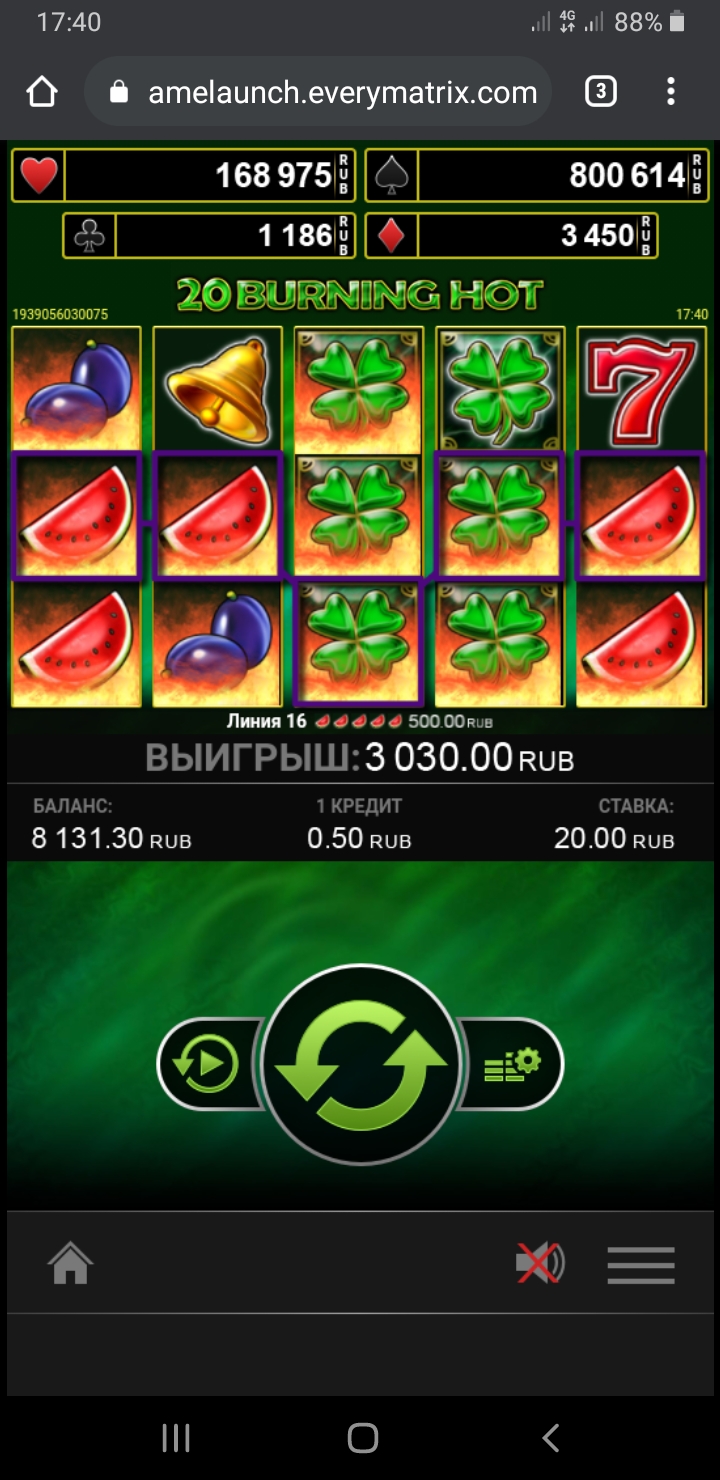Viewport: 720px width, 1480px height.
Task: Tap the ВЫИГРЫШ win amount display
Action: 360,758
